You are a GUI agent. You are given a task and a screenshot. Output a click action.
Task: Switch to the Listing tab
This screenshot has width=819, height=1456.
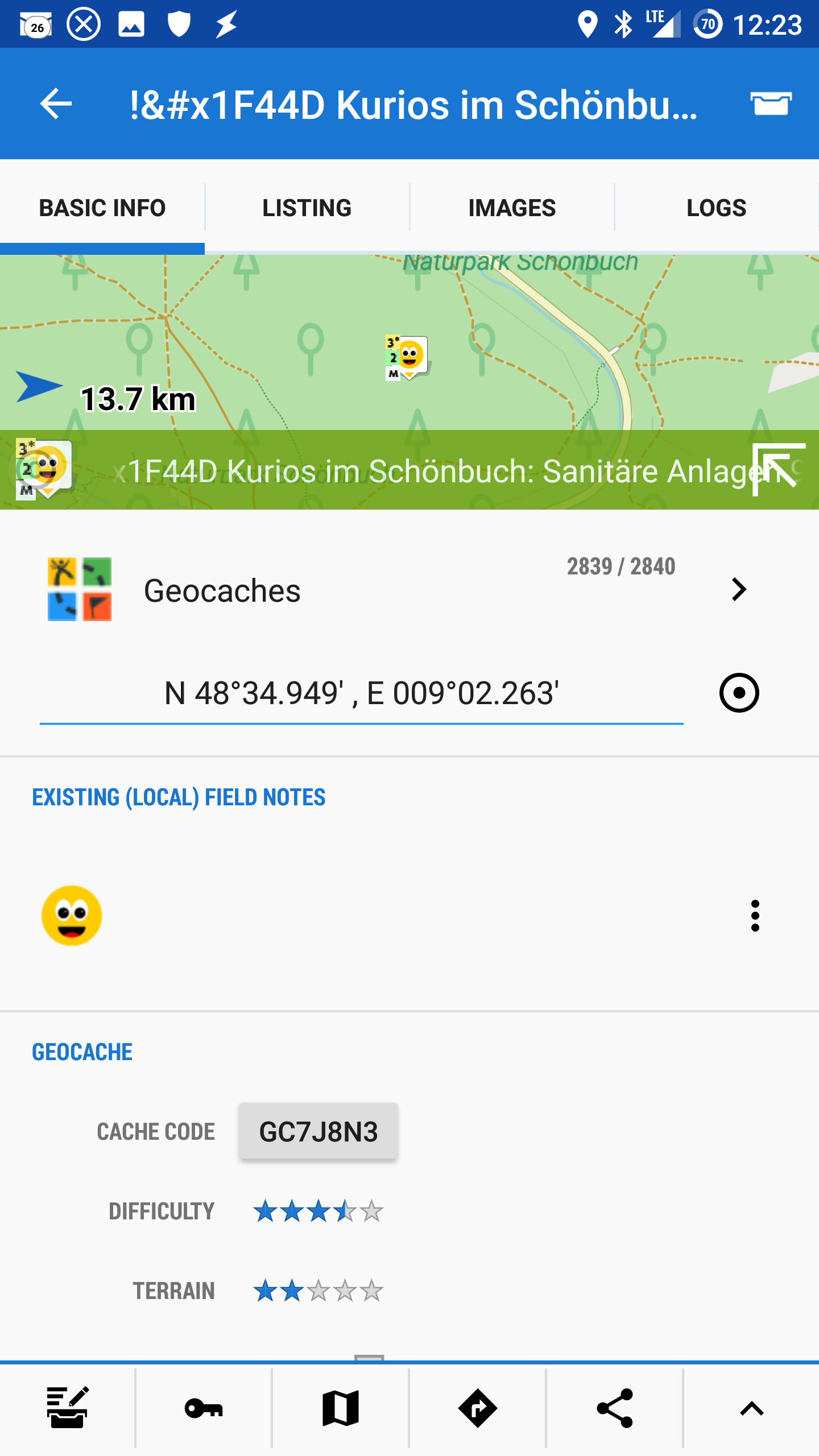pyautogui.click(x=307, y=208)
